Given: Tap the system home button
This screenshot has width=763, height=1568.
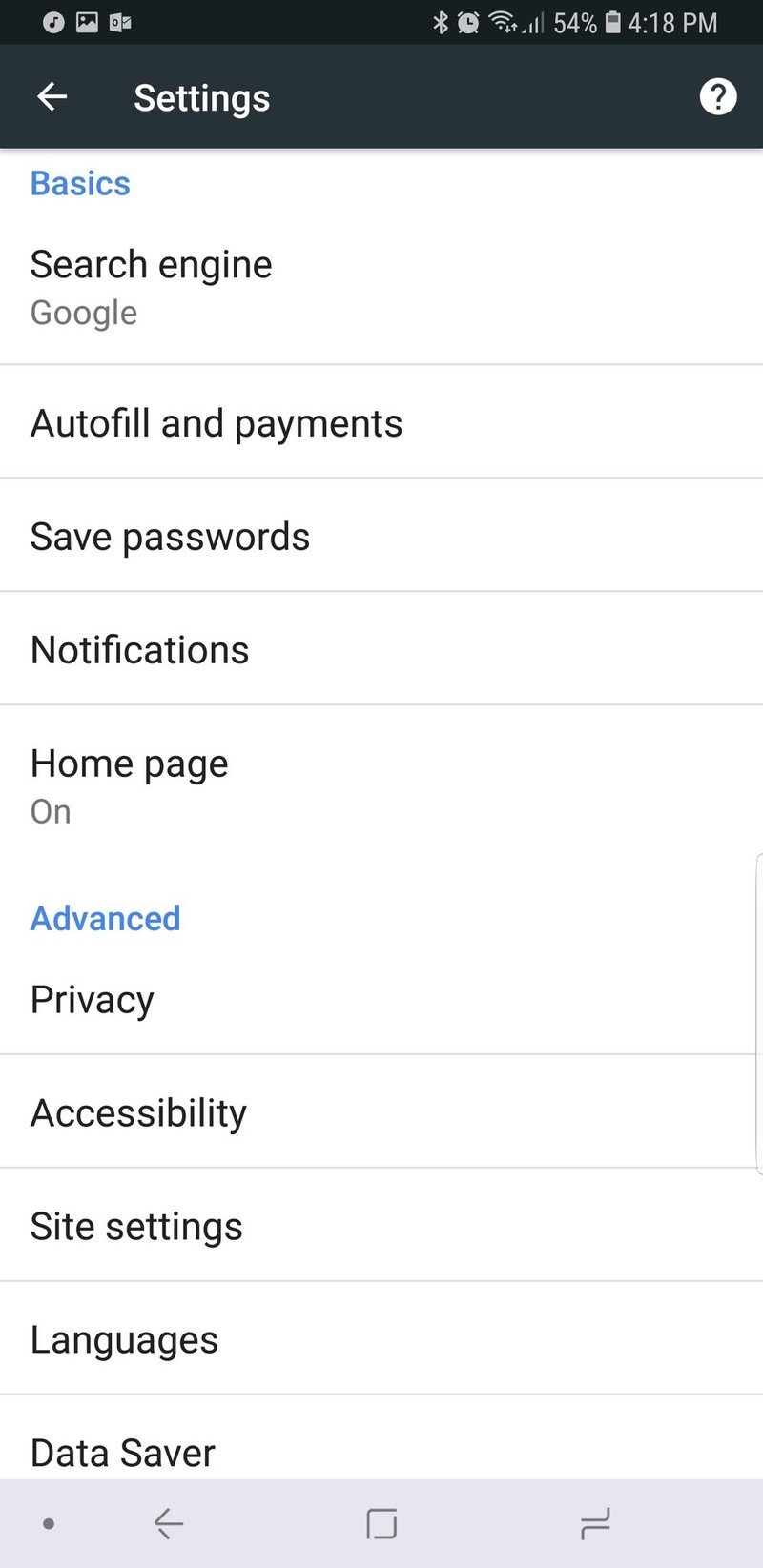Looking at the screenshot, I should pos(381,1523).
